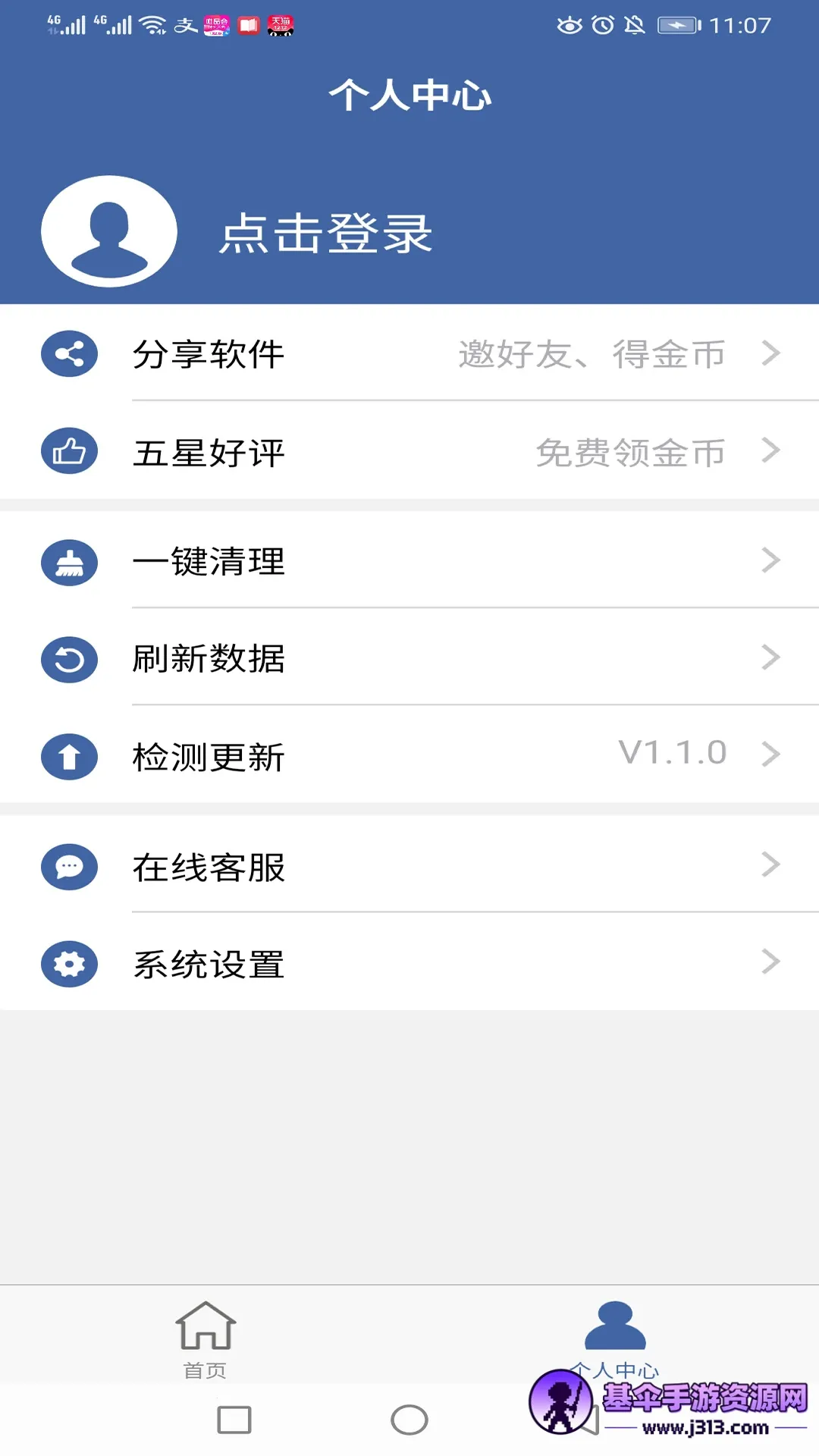
Task: Tap the system home button
Action: click(x=409, y=1420)
